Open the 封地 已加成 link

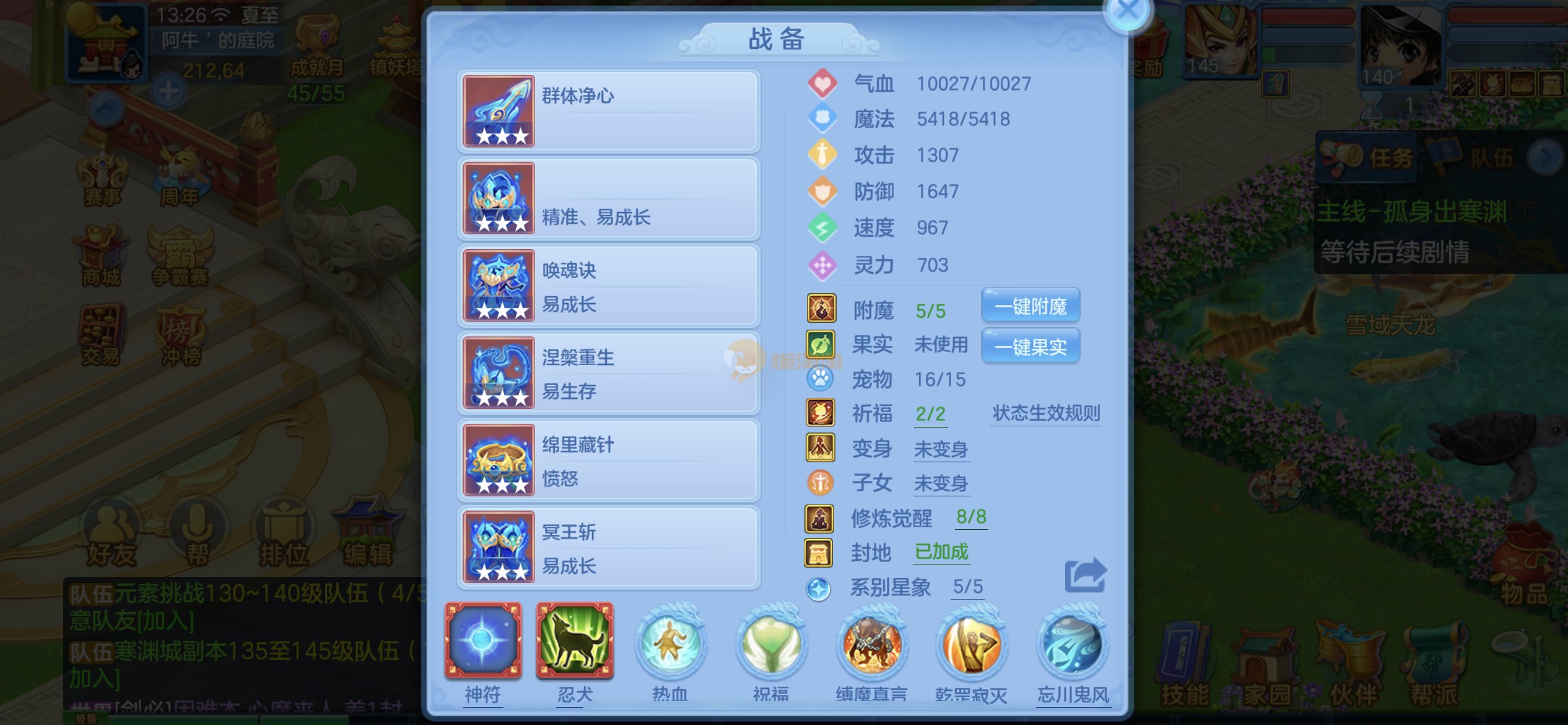tap(941, 551)
